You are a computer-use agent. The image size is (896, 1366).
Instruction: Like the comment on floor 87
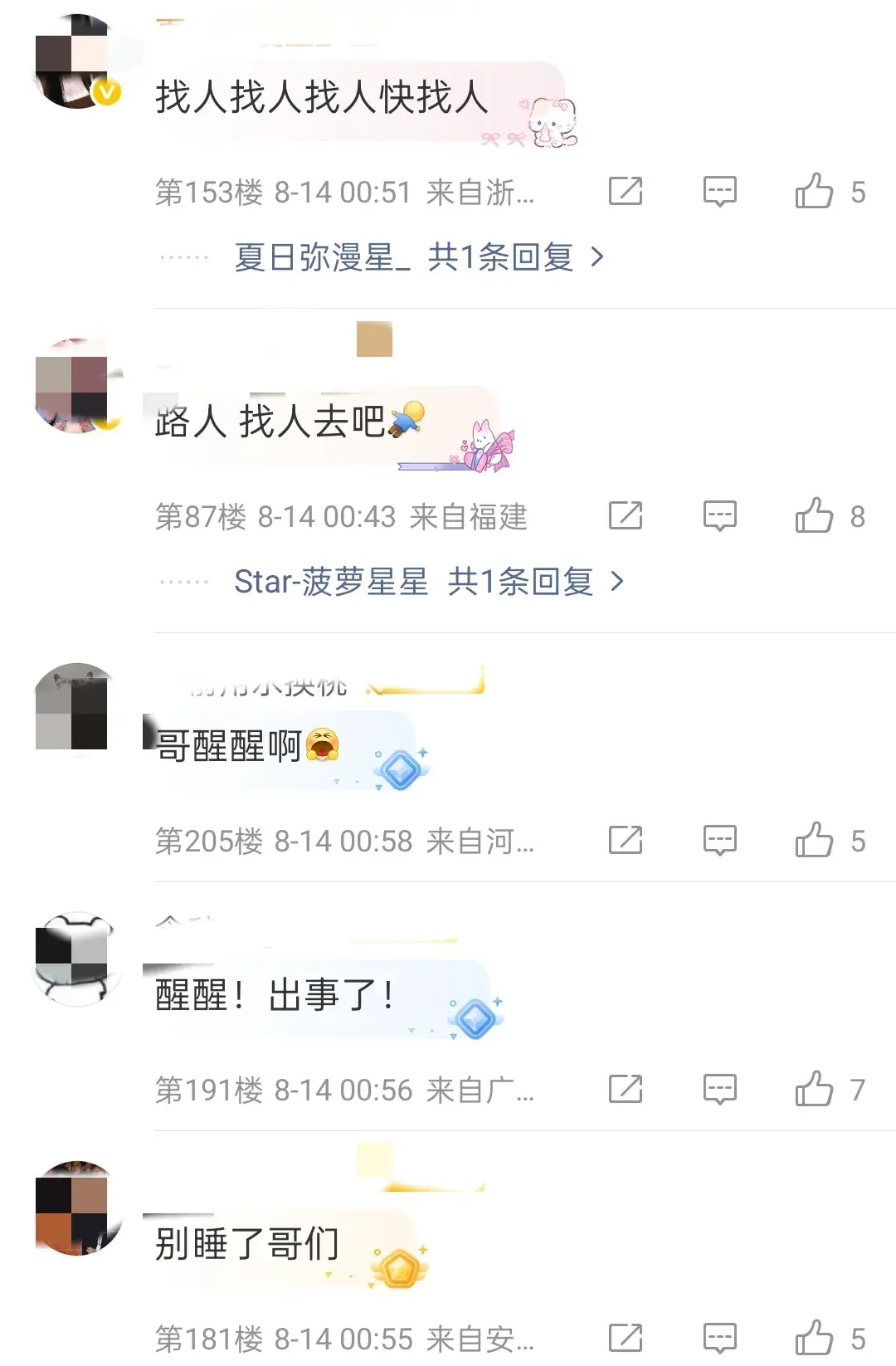coord(814,516)
